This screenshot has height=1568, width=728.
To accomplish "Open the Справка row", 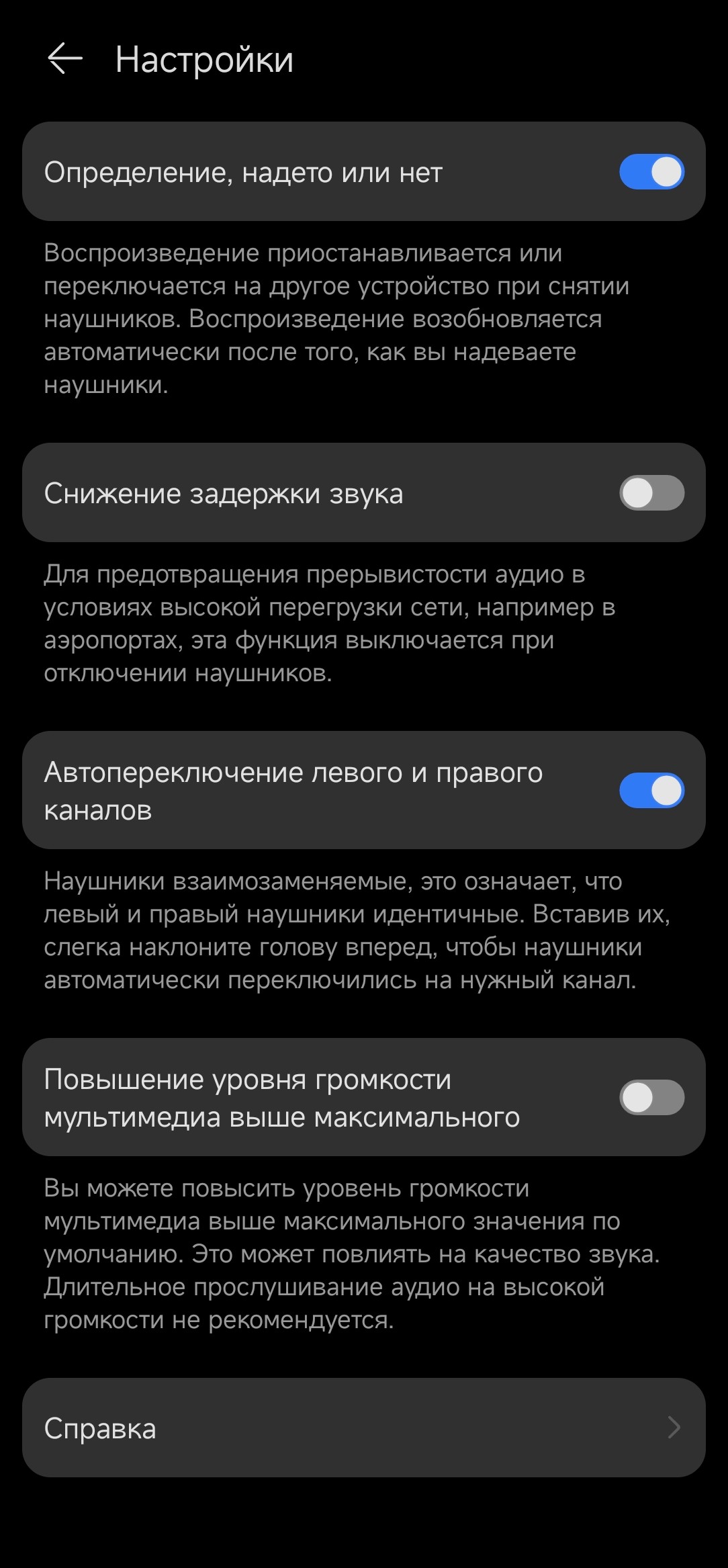I will pyautogui.click(x=363, y=1428).
